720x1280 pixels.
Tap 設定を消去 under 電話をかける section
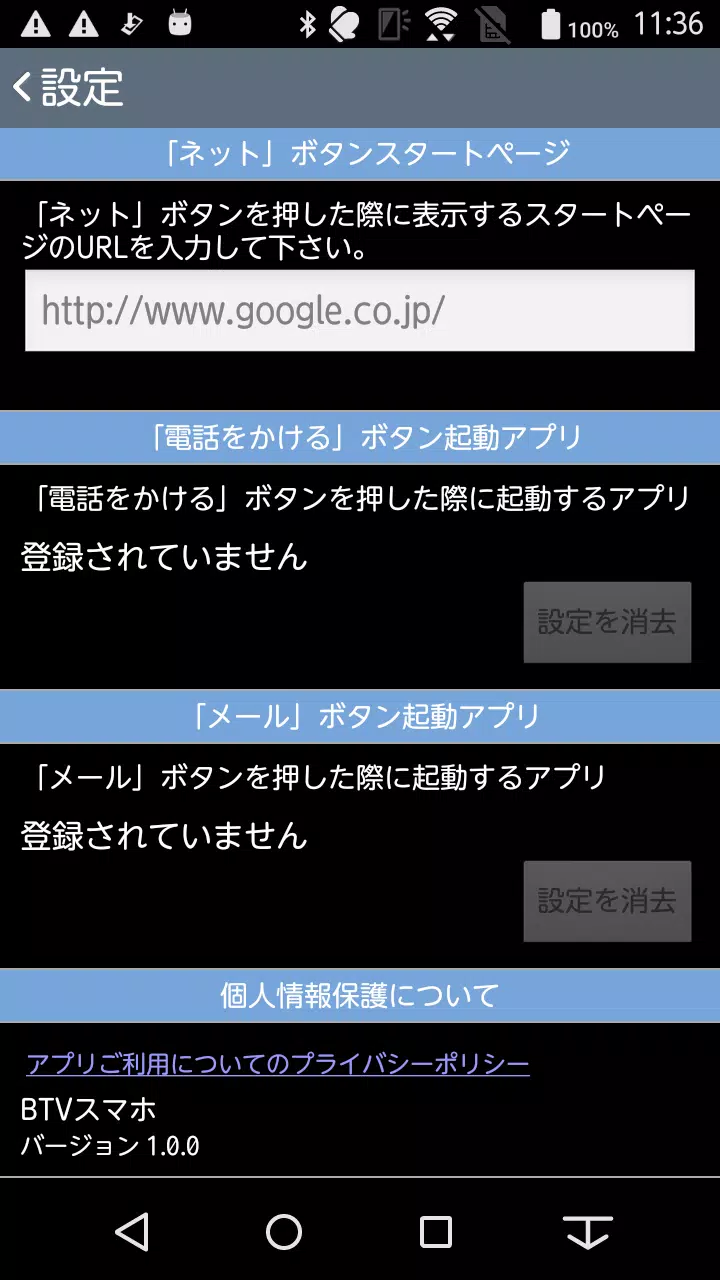coord(607,622)
